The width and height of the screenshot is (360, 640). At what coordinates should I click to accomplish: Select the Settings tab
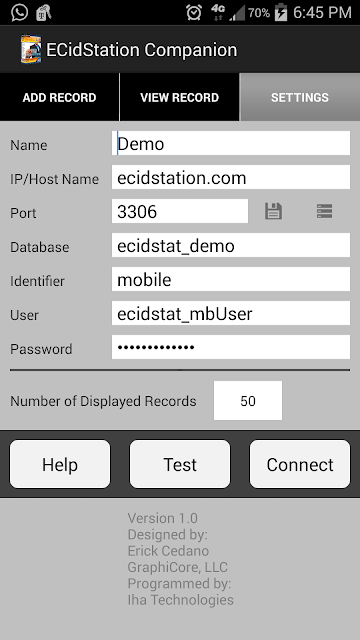point(300,98)
